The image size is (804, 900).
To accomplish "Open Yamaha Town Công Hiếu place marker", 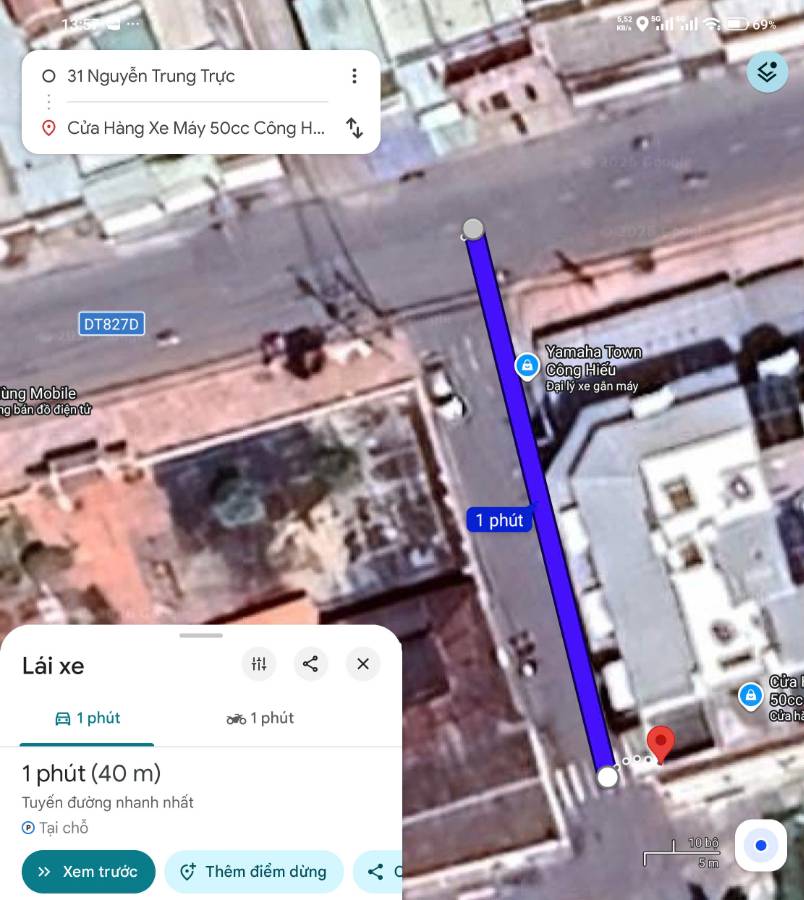I will tap(527, 366).
